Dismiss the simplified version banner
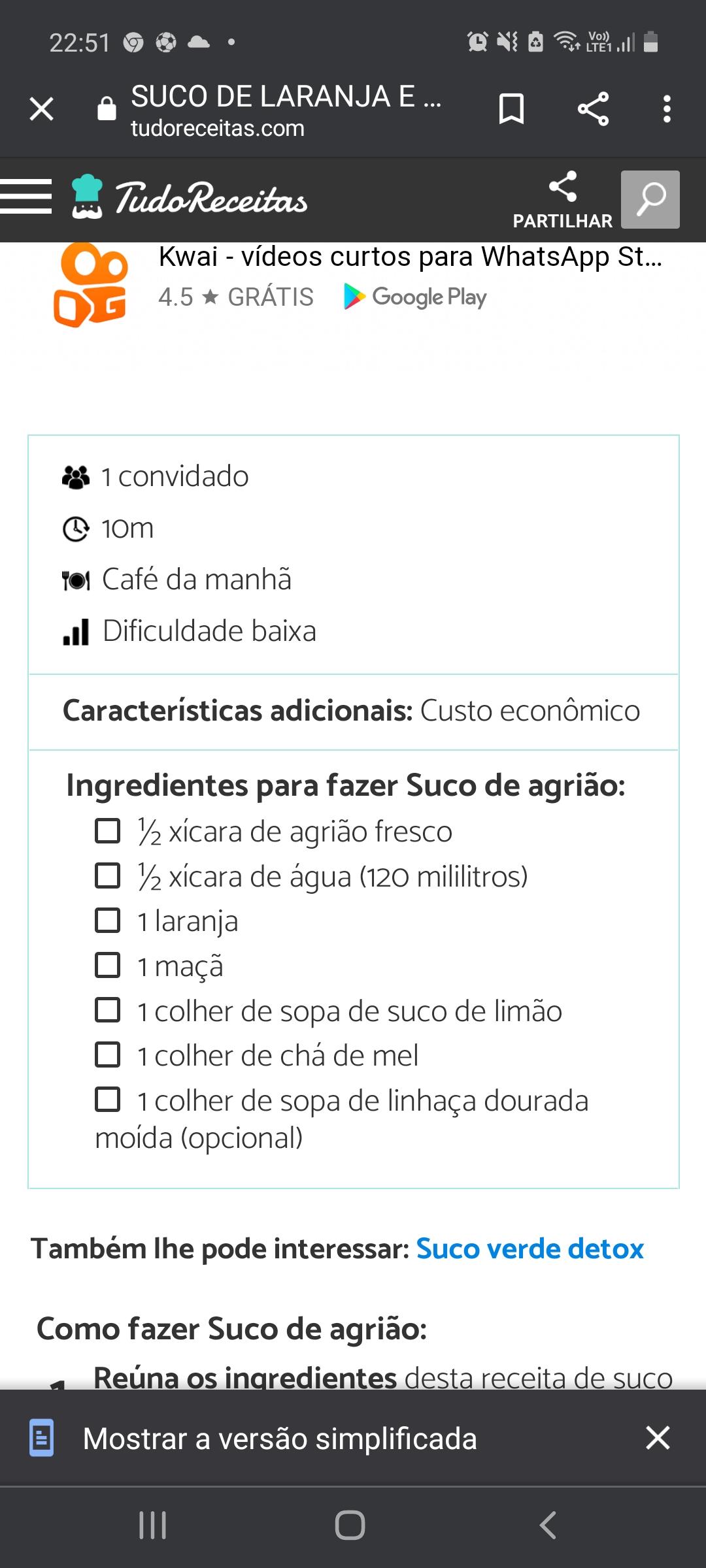 click(x=658, y=1438)
